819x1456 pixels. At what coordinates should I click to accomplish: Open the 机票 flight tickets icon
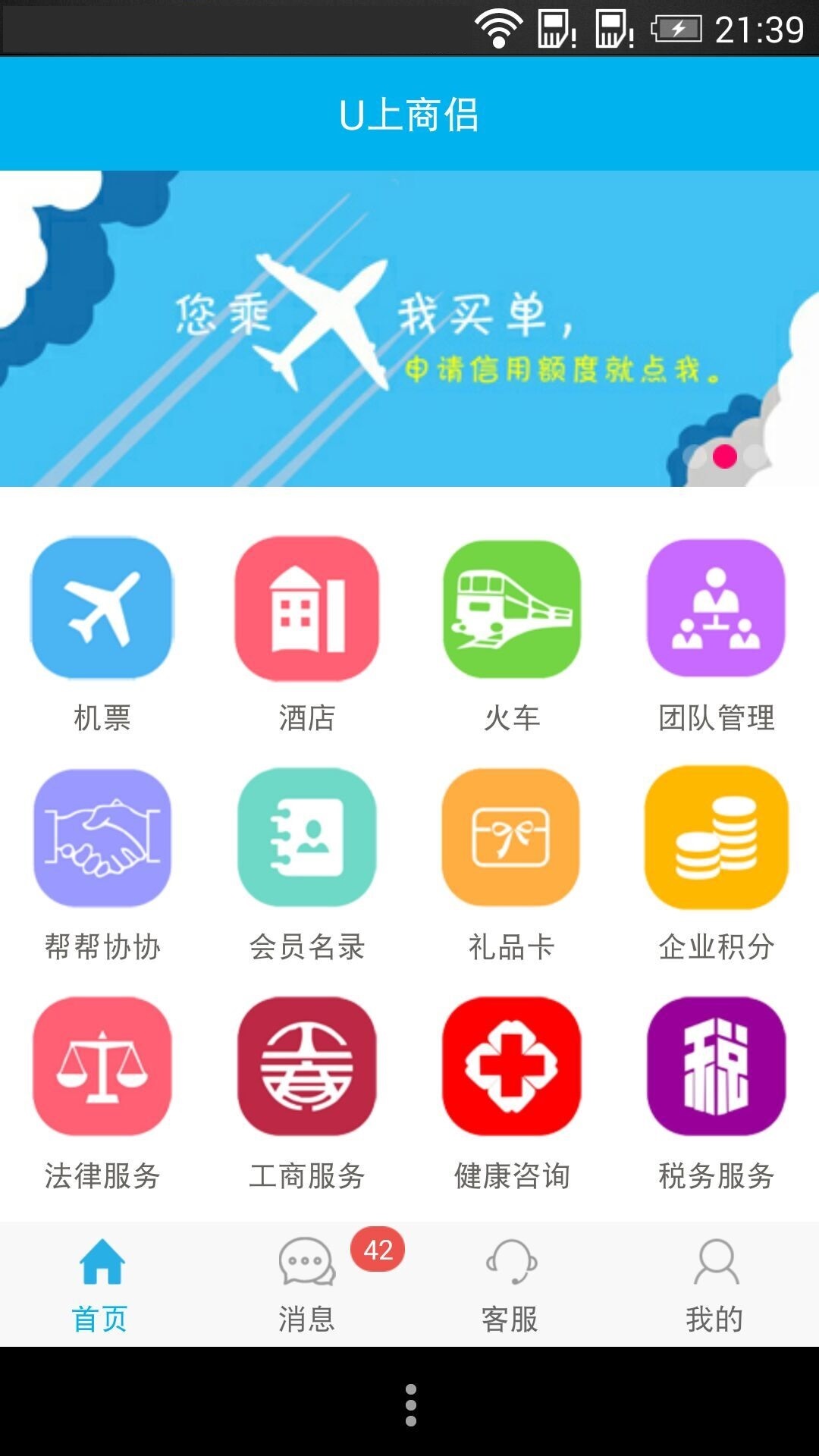coord(102,608)
